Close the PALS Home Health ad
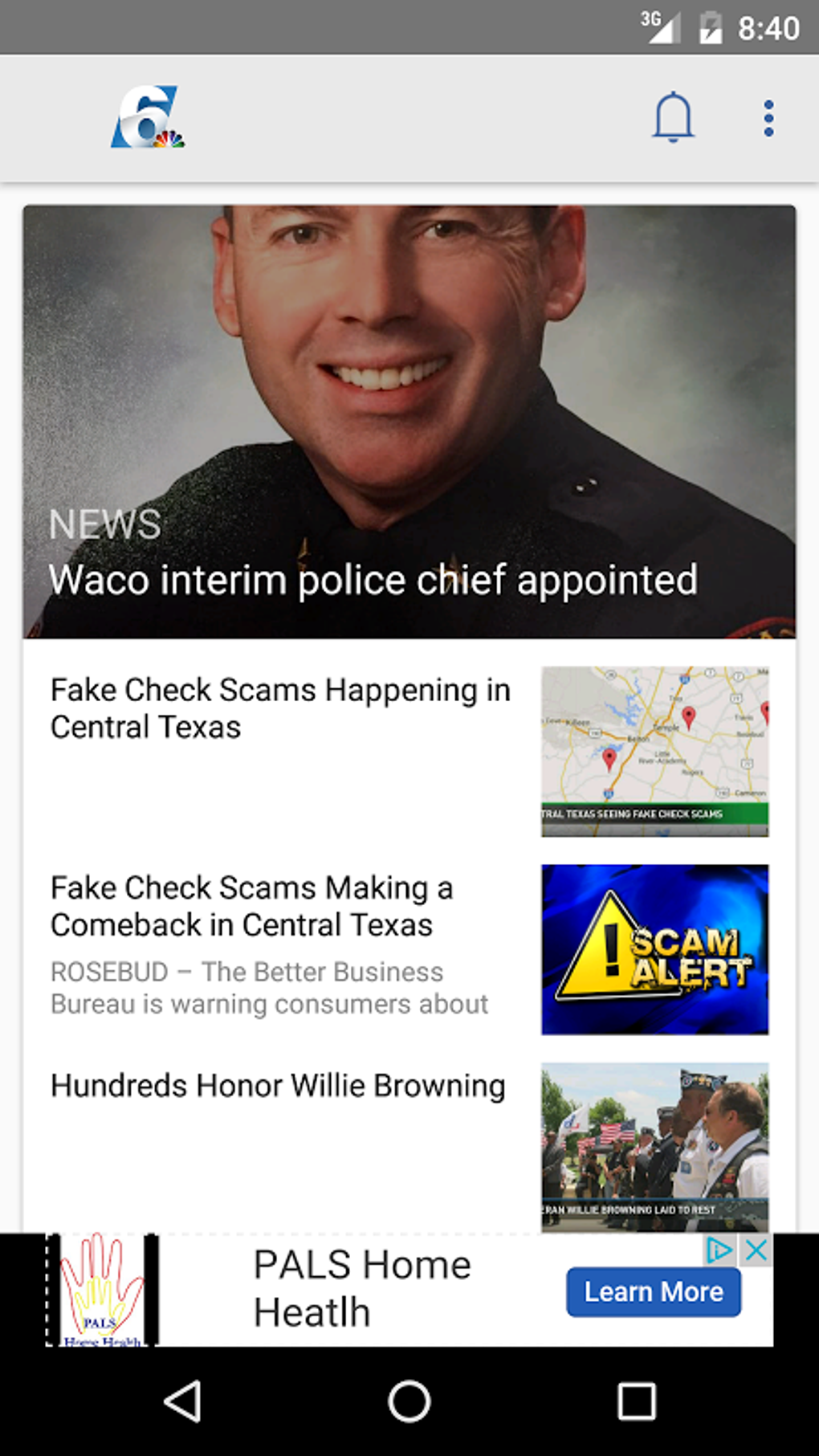 pyautogui.click(x=756, y=1250)
